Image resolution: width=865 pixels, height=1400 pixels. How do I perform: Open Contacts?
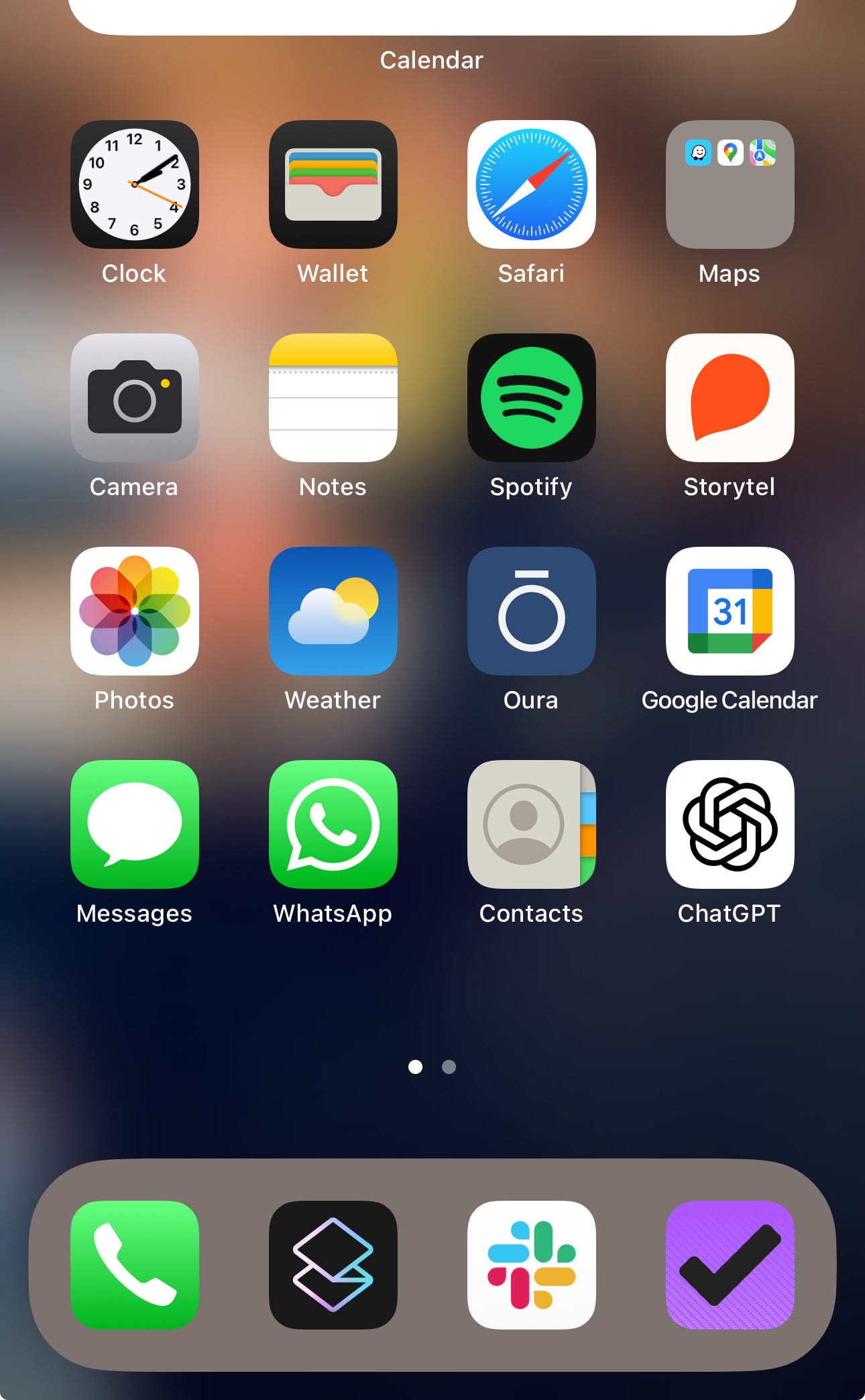(x=531, y=824)
